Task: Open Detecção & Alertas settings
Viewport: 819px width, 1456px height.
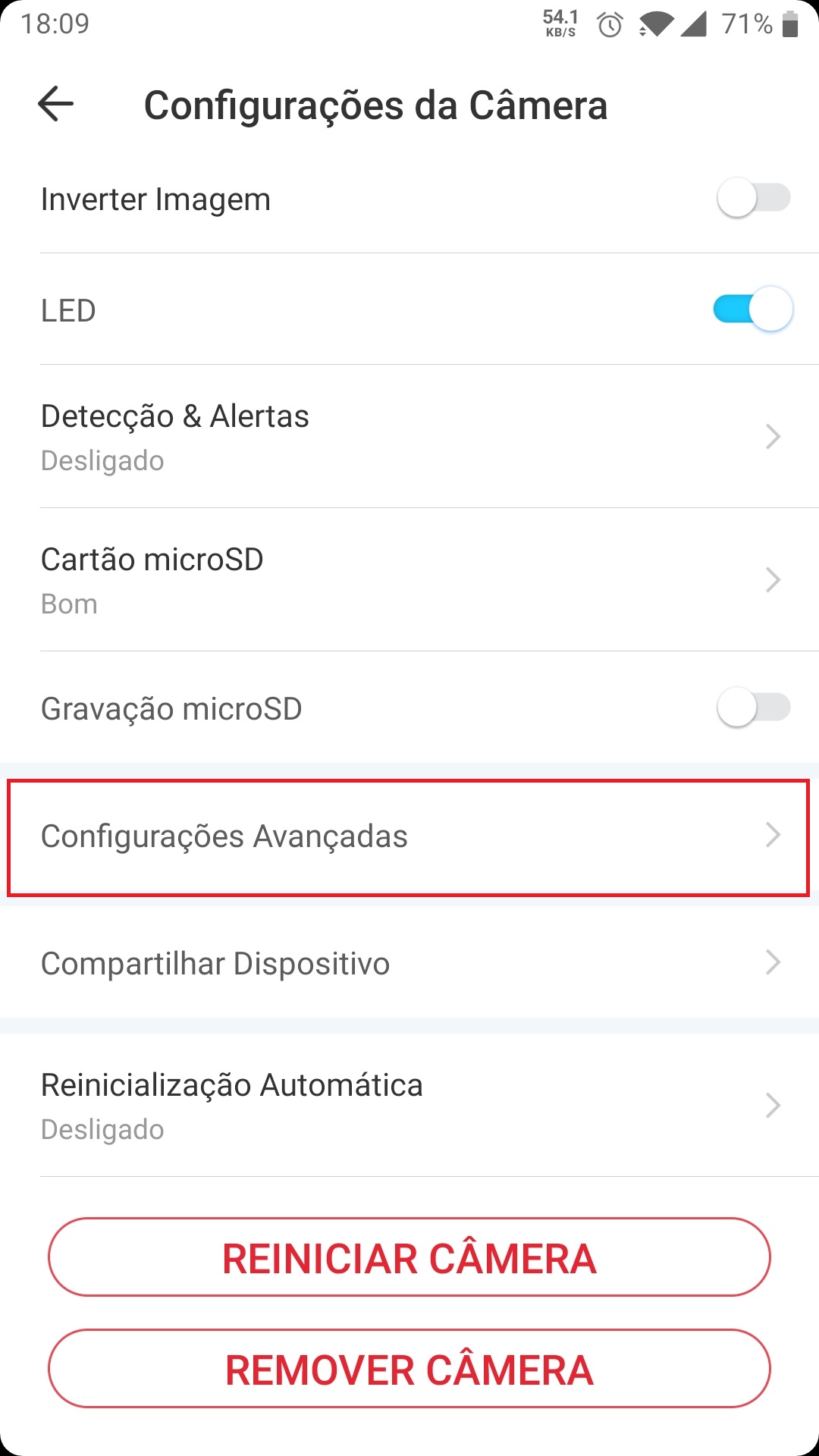Action: coord(409,437)
